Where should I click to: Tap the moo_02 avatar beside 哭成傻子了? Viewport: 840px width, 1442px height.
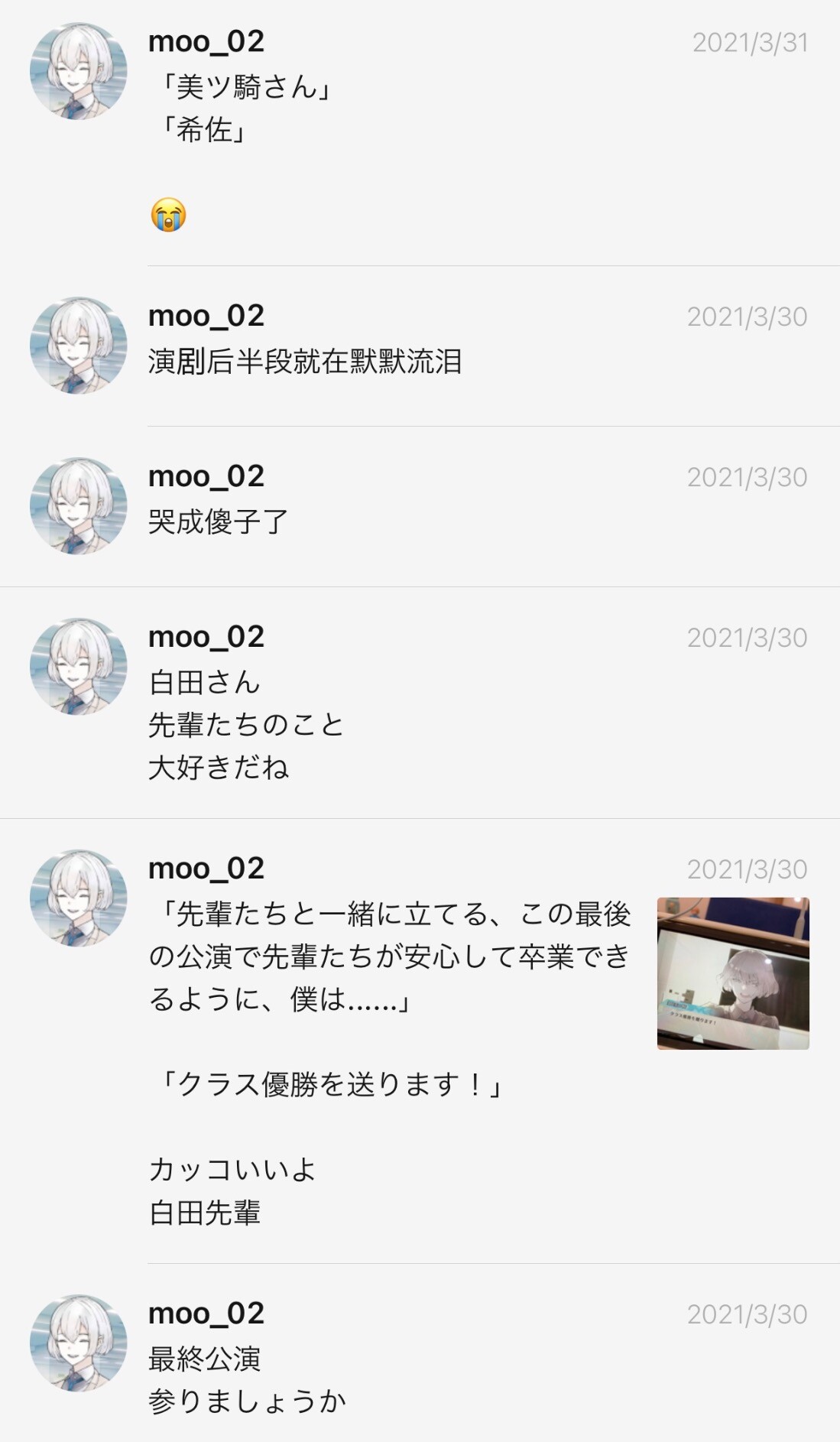79,506
